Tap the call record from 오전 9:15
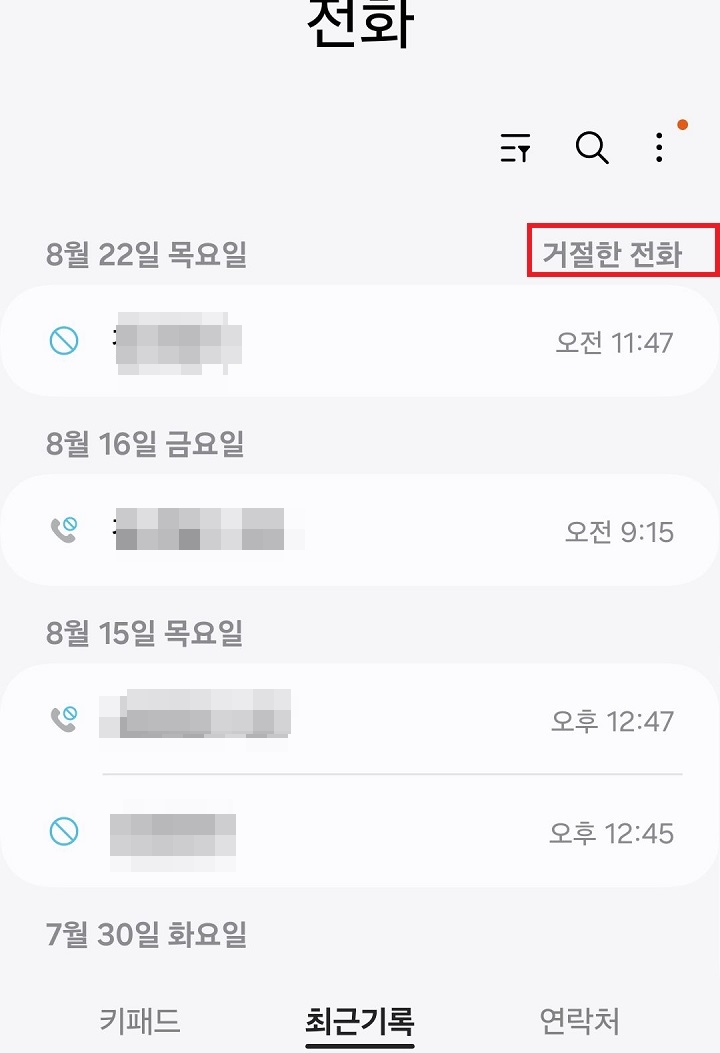 coord(360,530)
